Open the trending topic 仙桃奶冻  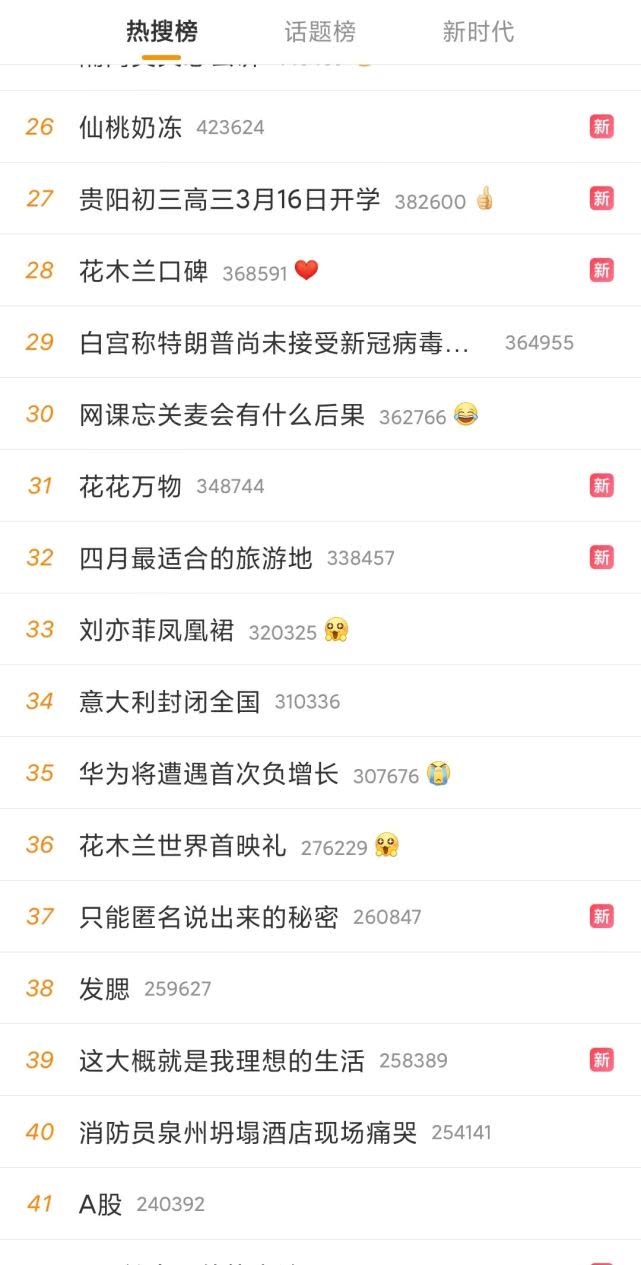[x=131, y=127]
